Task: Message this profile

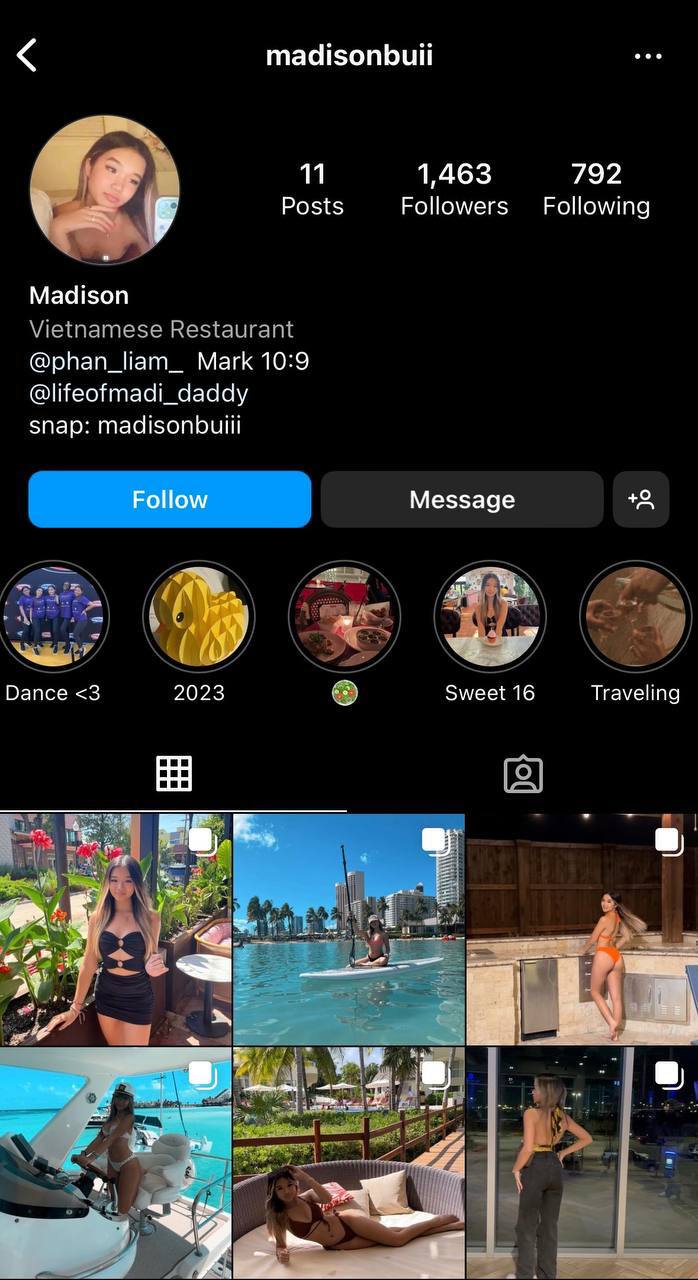Action: click(462, 499)
